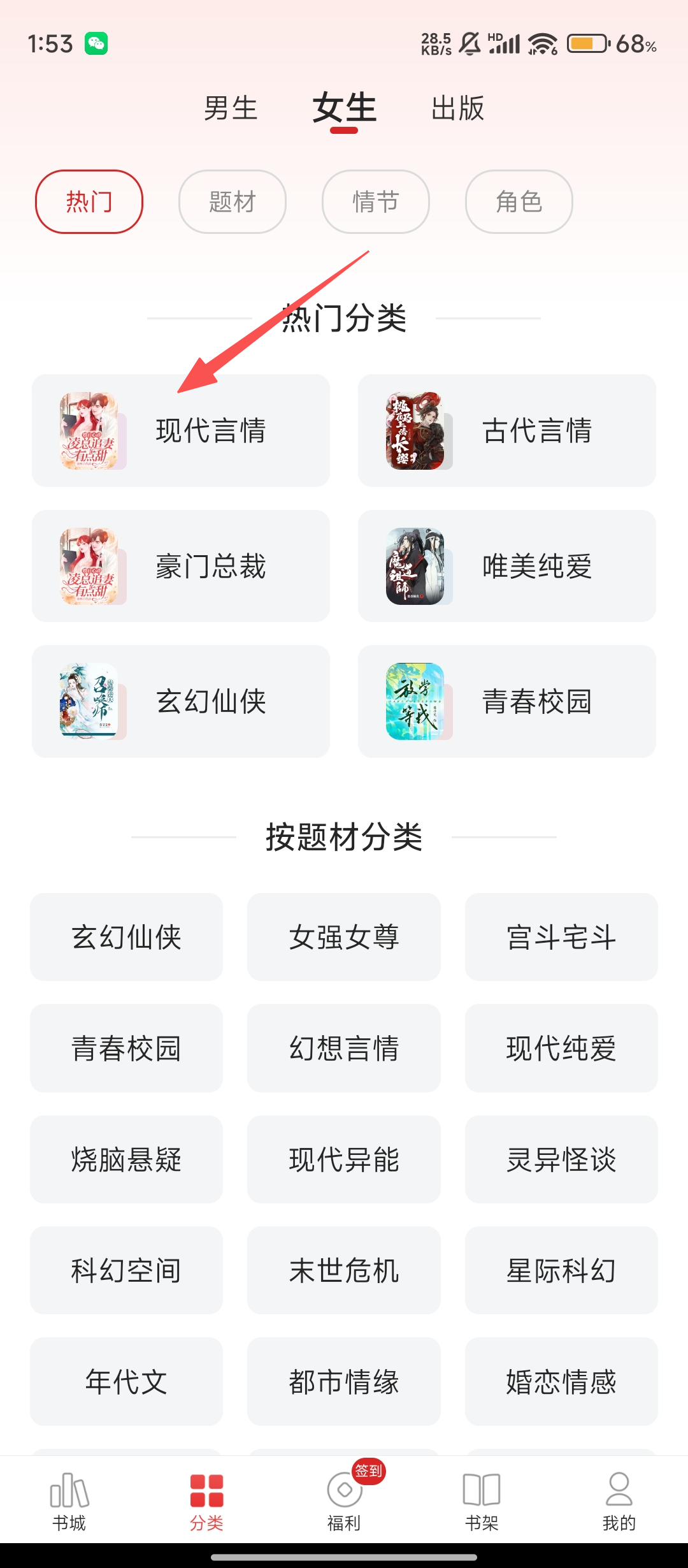This screenshot has height=1568, width=688.
Task: View the 末世危机 genre
Action: (x=344, y=1270)
